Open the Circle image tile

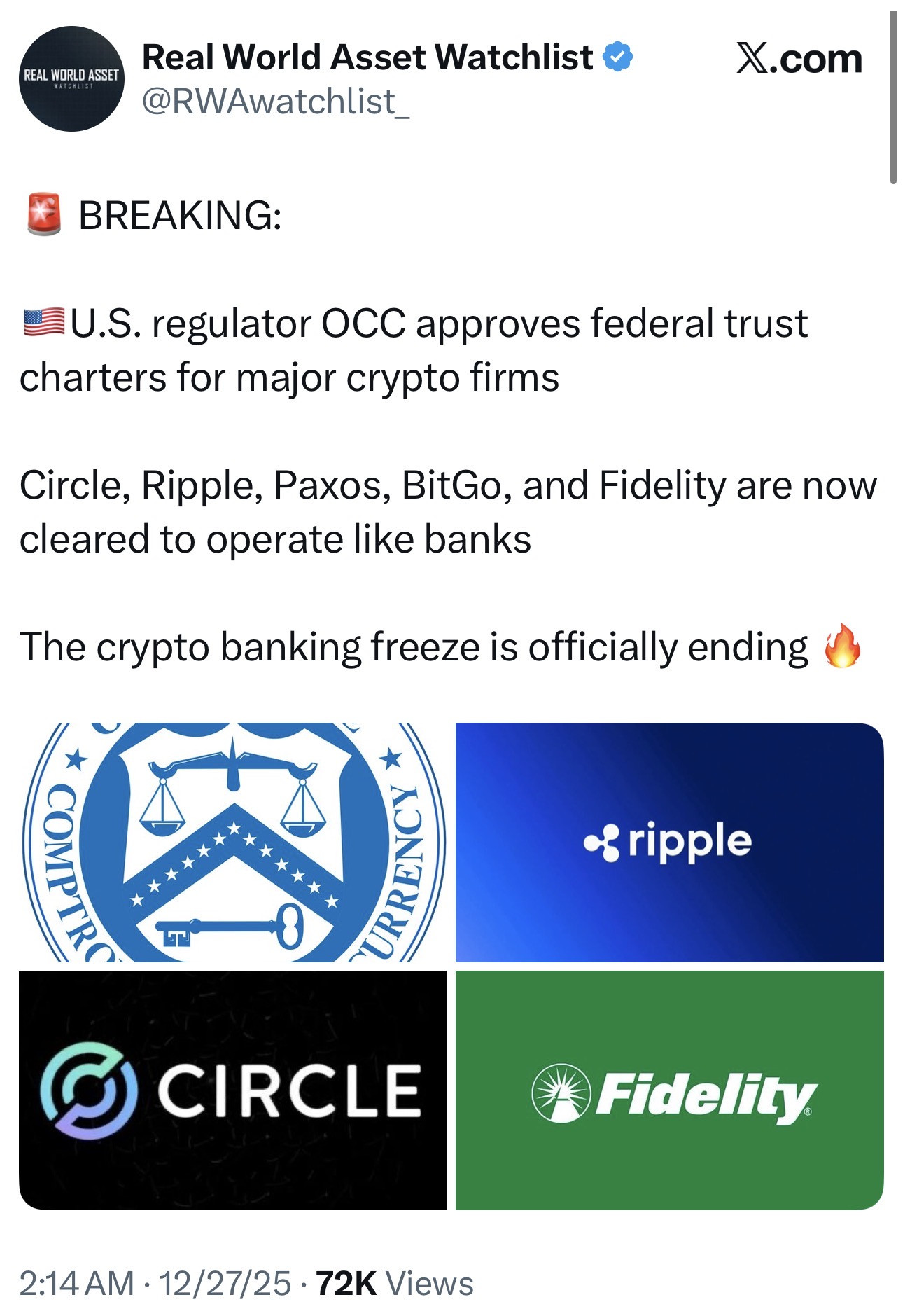(233, 1090)
